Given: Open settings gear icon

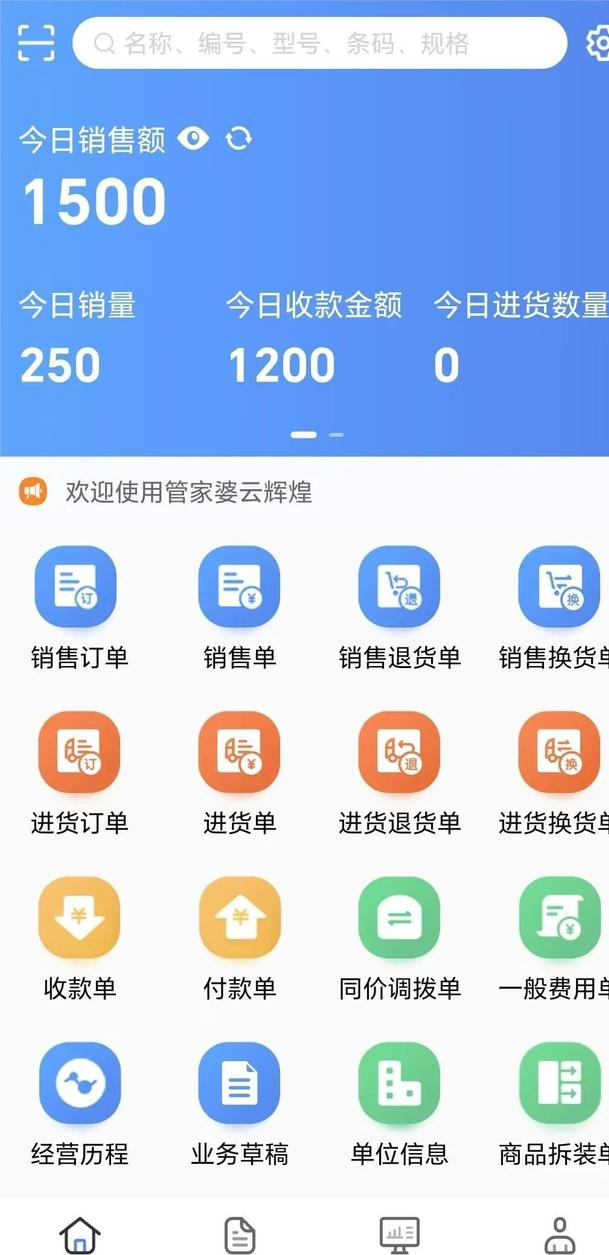Looking at the screenshot, I should click(597, 43).
